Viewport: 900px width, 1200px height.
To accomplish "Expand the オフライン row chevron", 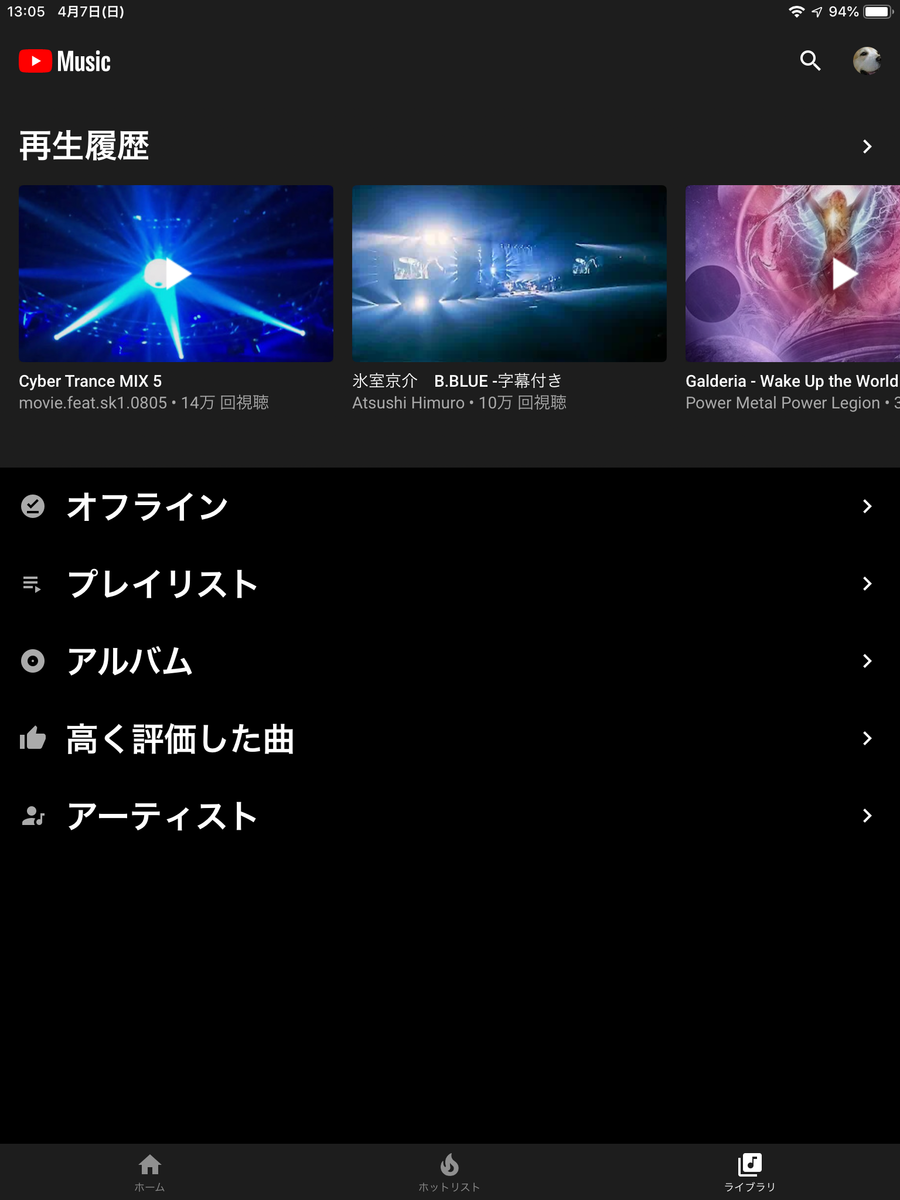I will tap(866, 506).
